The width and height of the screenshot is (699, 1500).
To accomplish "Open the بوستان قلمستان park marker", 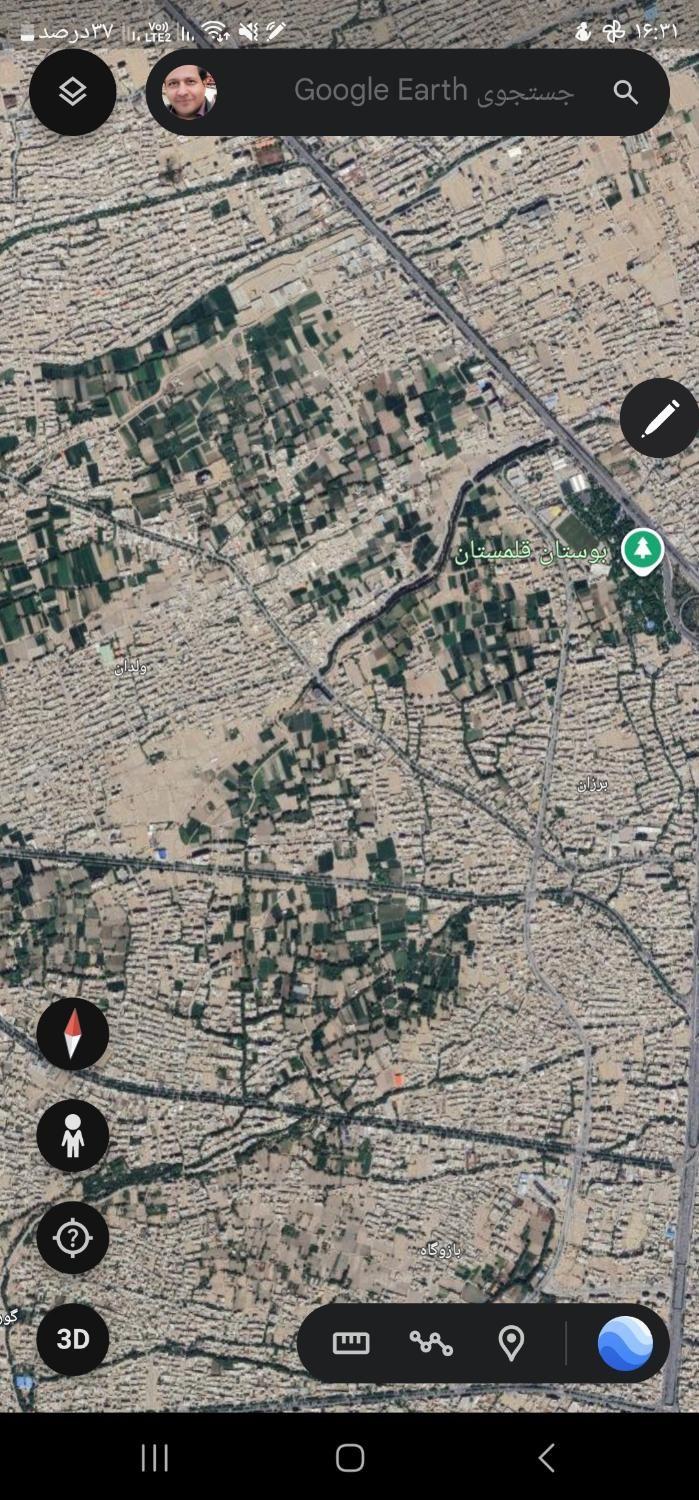I will click(642, 549).
